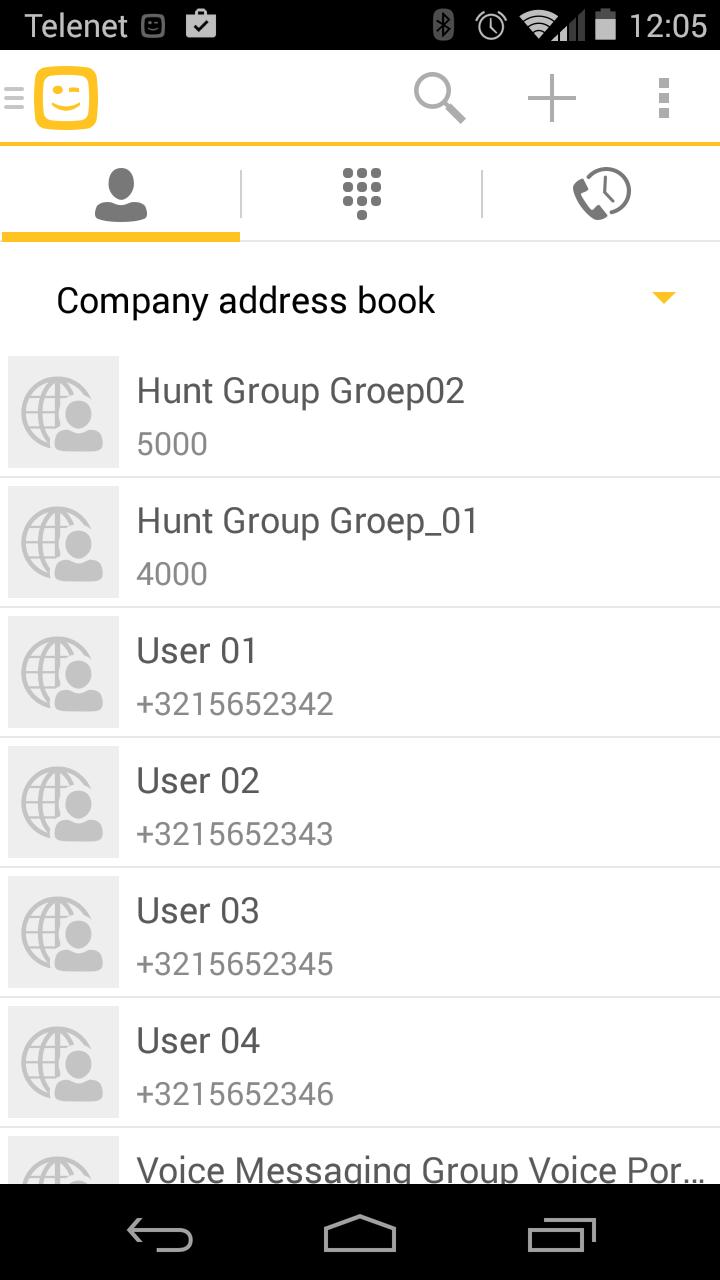Open the sidebar with the hamburger icon

(13, 97)
